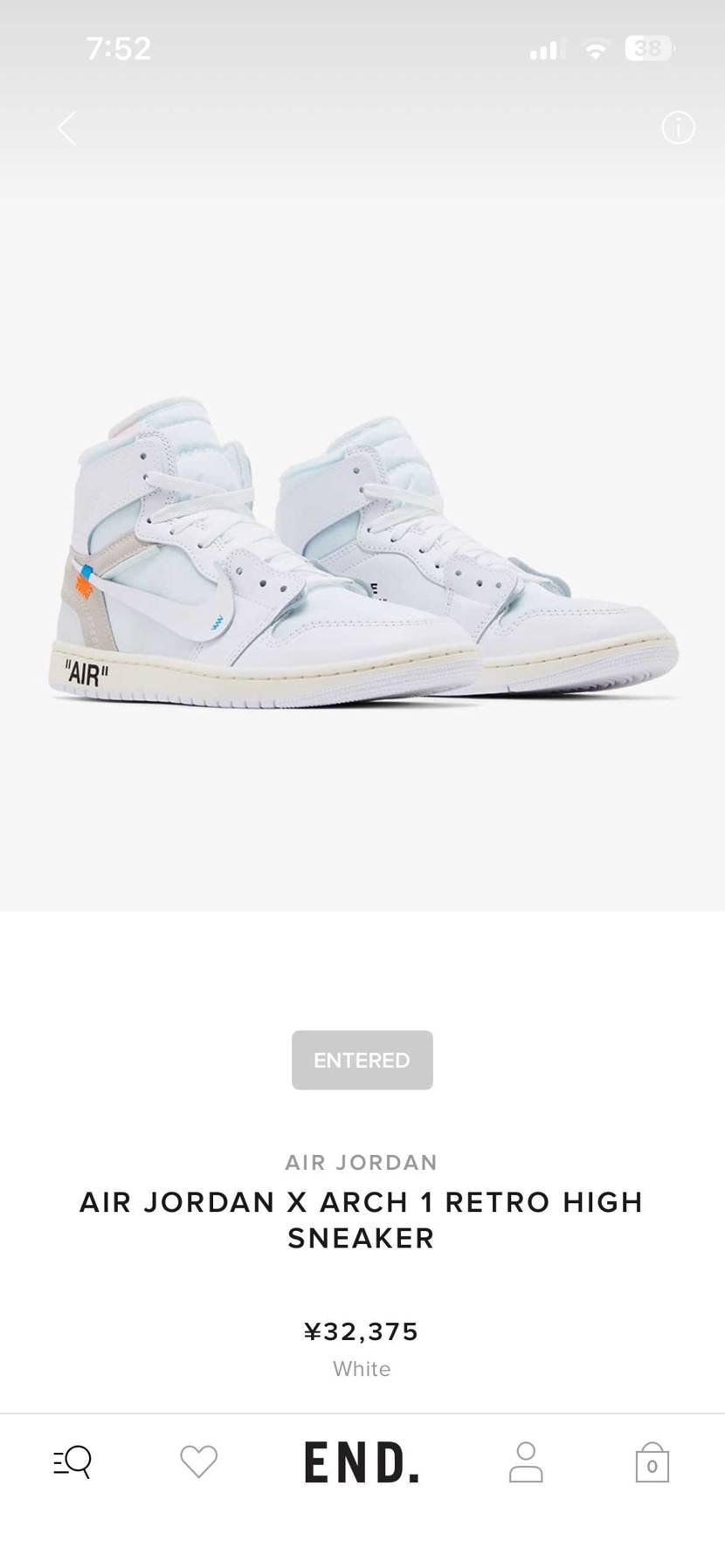
Task: Open the info icon at top right
Action: [x=678, y=128]
